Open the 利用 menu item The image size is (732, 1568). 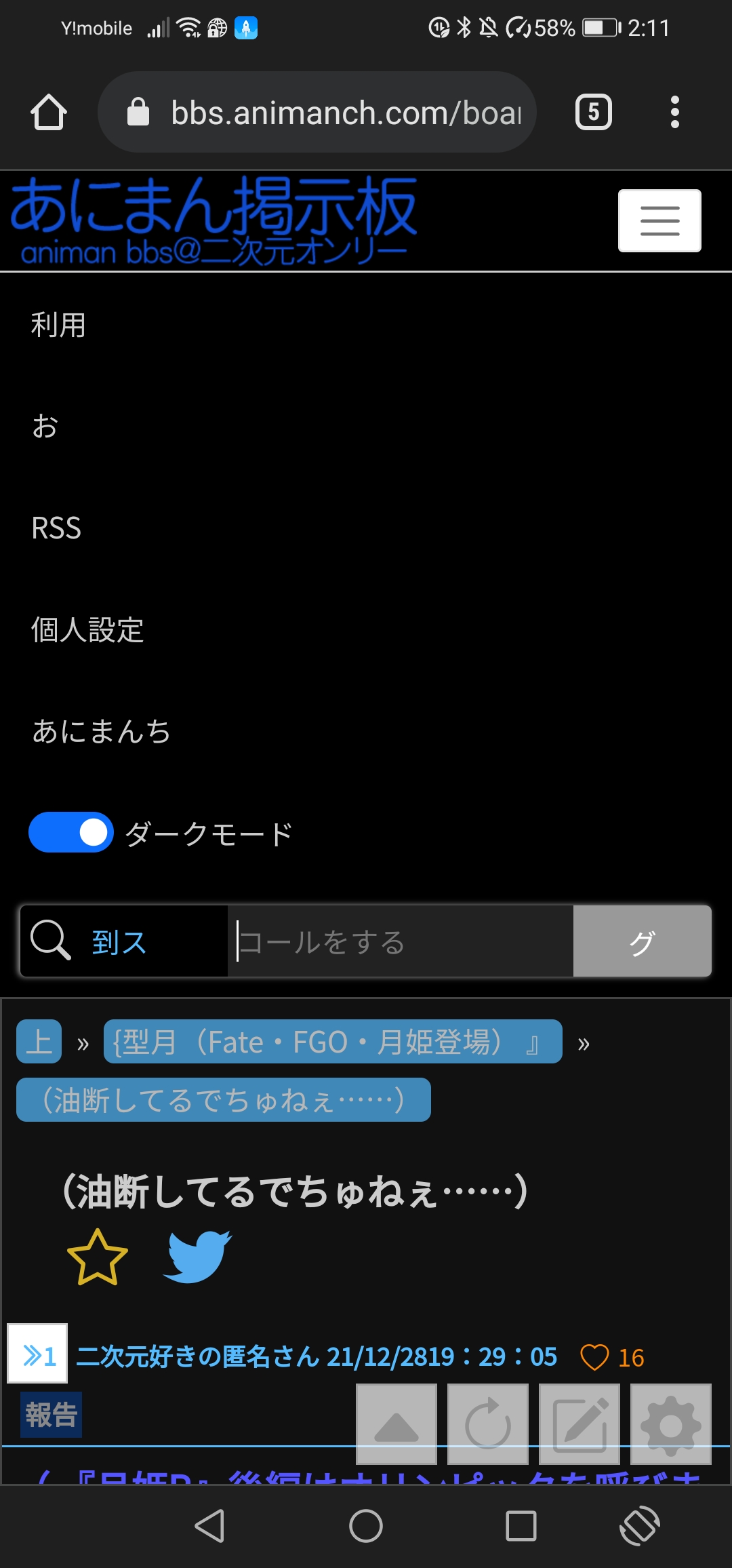58,325
